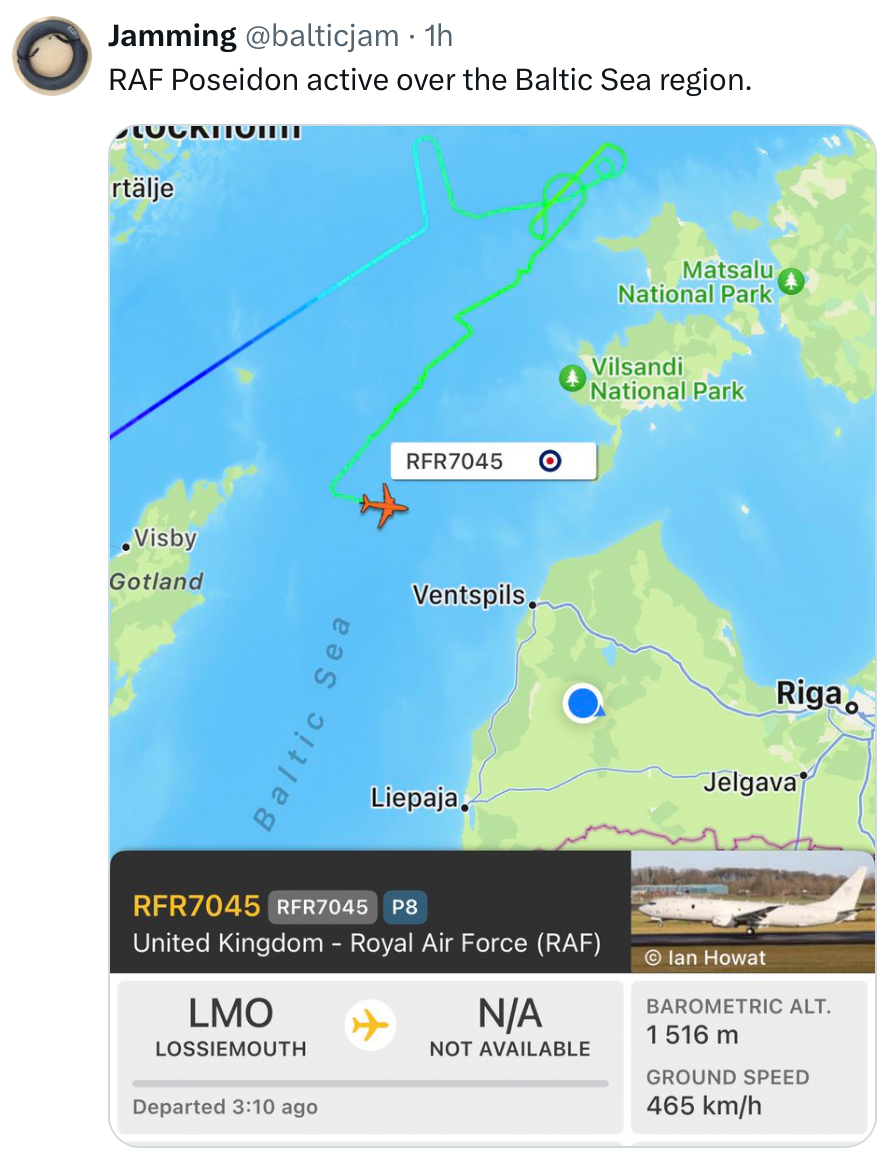Open the Jamming @balticjam profile name
This screenshot has height=1158, width=893.
[171, 36]
